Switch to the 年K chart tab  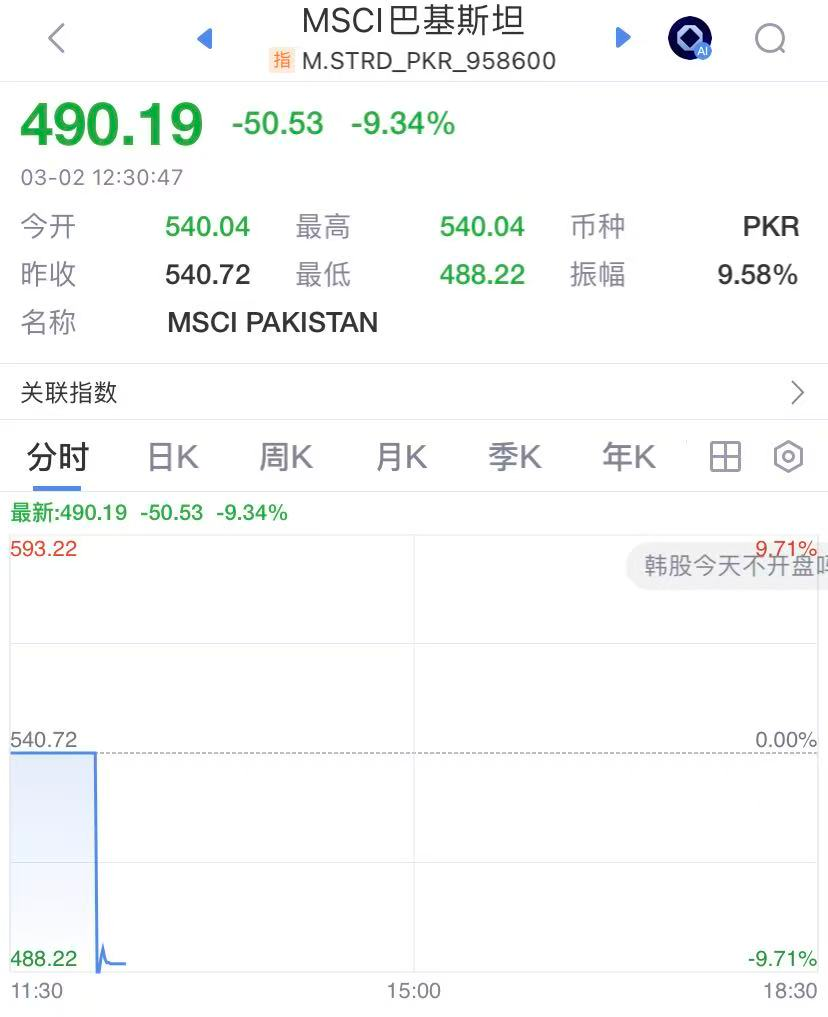628,458
